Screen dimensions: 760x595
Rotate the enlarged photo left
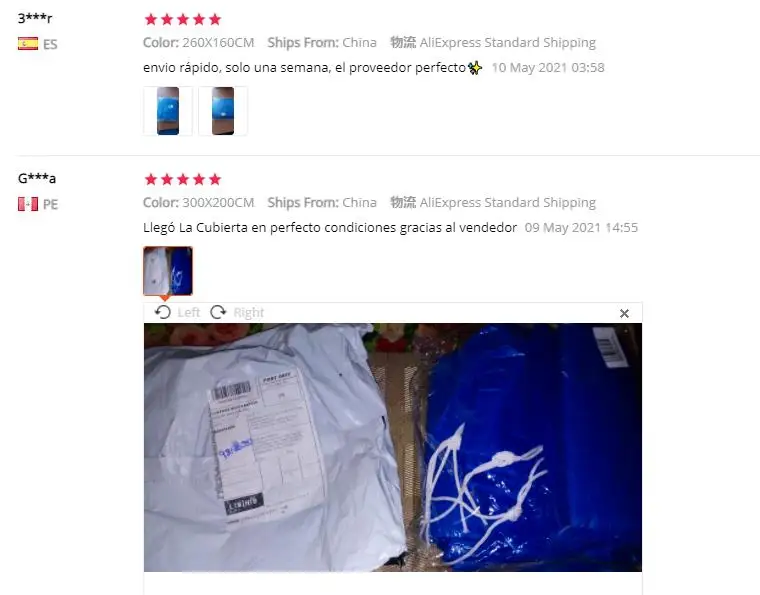(x=177, y=312)
